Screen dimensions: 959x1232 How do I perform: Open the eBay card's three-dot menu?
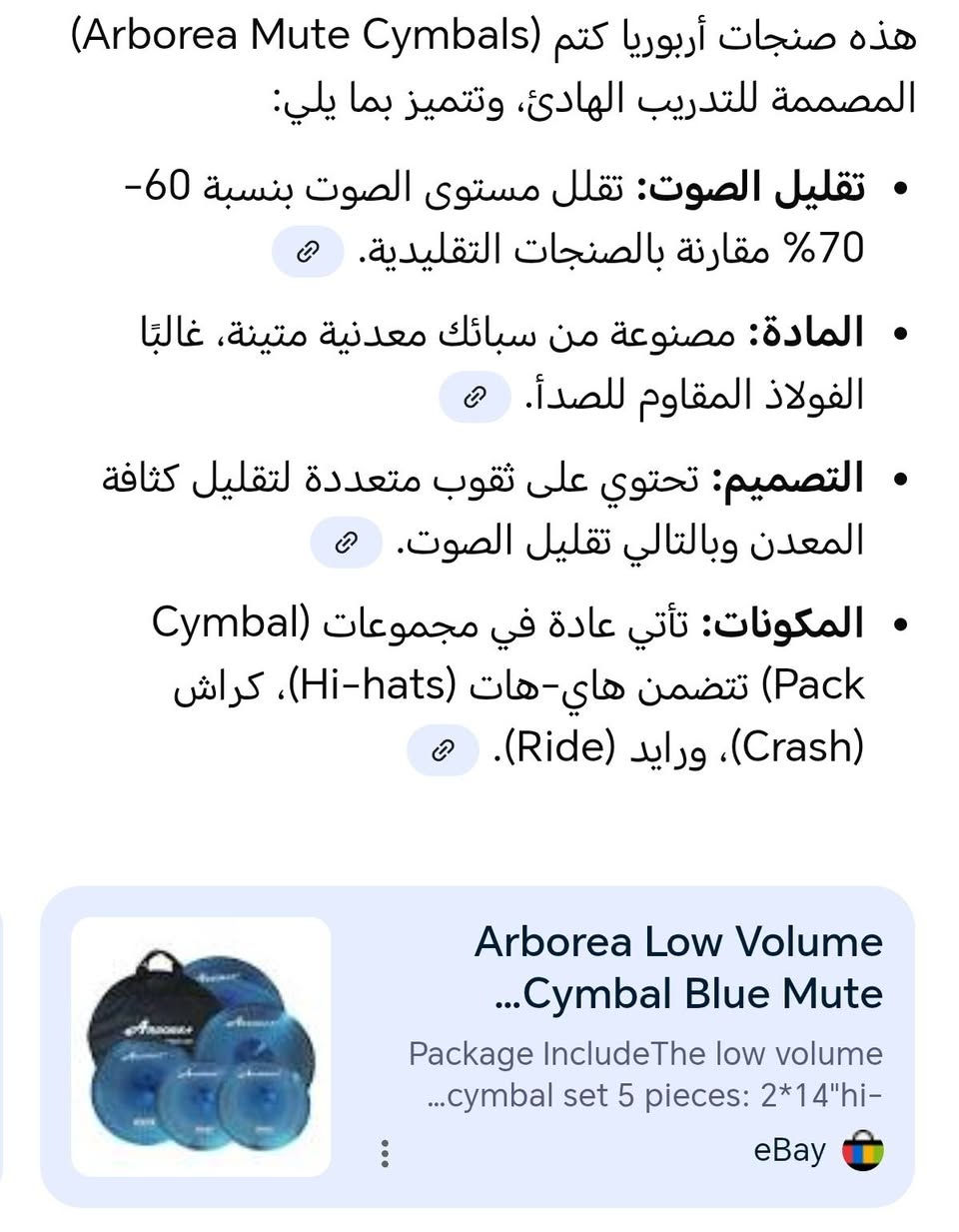tap(385, 1152)
